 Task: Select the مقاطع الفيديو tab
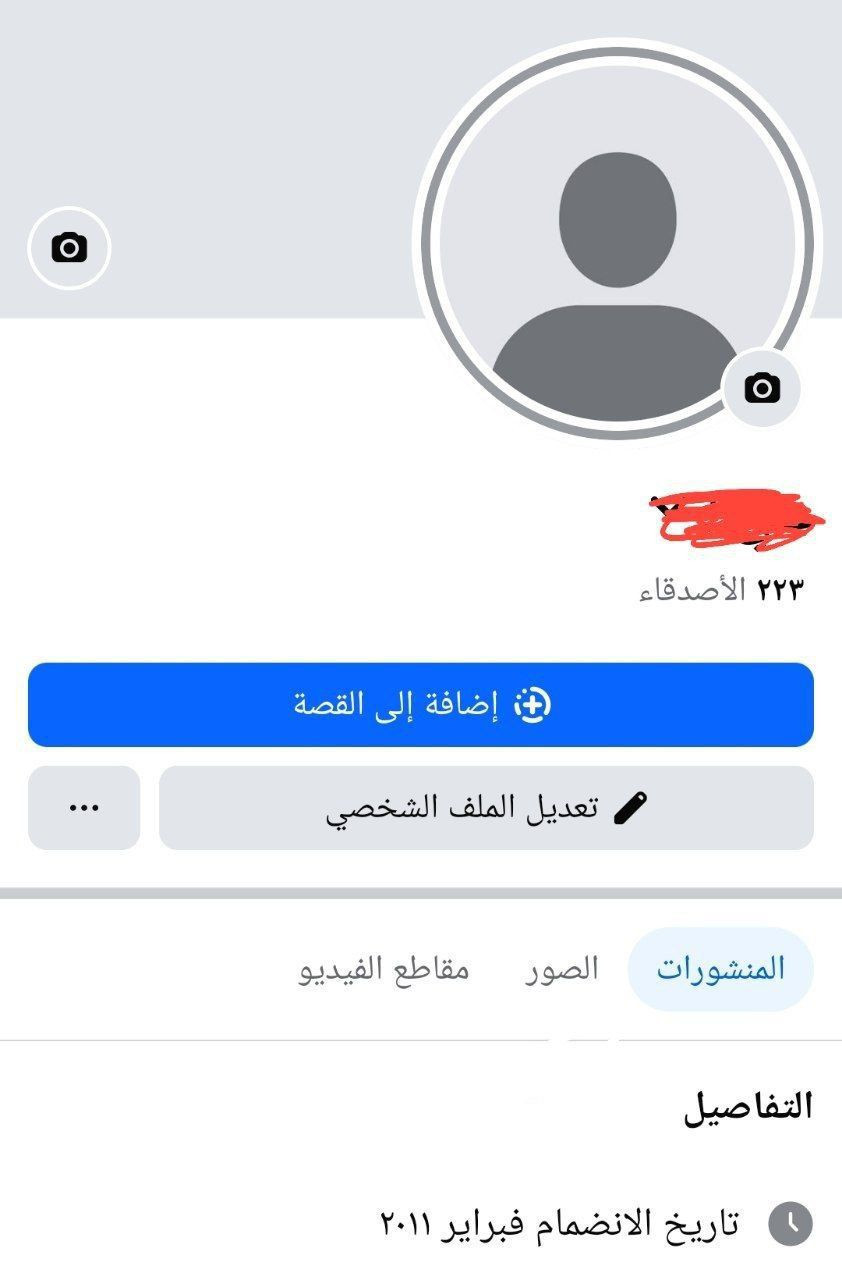point(384,969)
